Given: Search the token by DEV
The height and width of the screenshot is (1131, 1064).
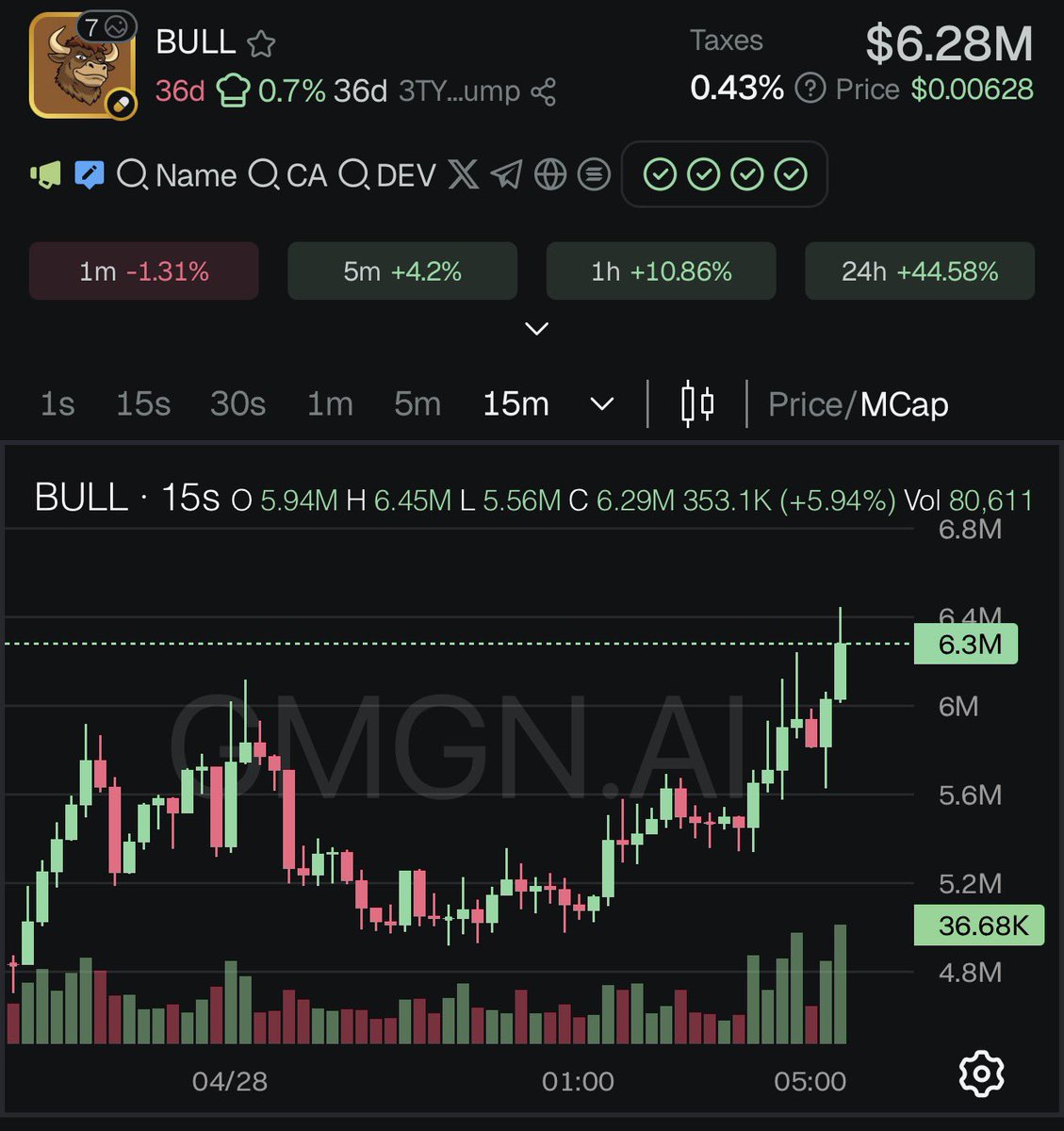Looking at the screenshot, I should [x=387, y=175].
